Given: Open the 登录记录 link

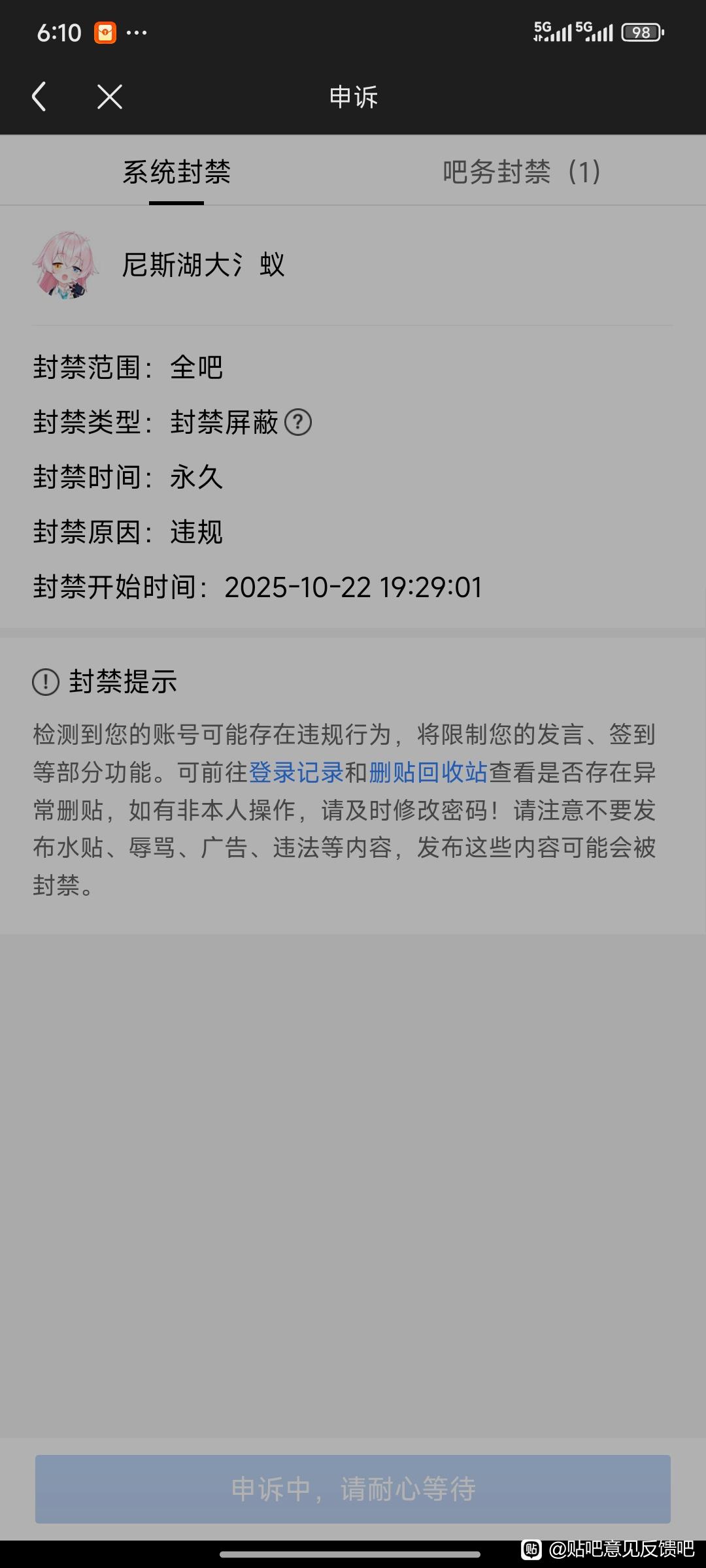Looking at the screenshot, I should pos(296,772).
